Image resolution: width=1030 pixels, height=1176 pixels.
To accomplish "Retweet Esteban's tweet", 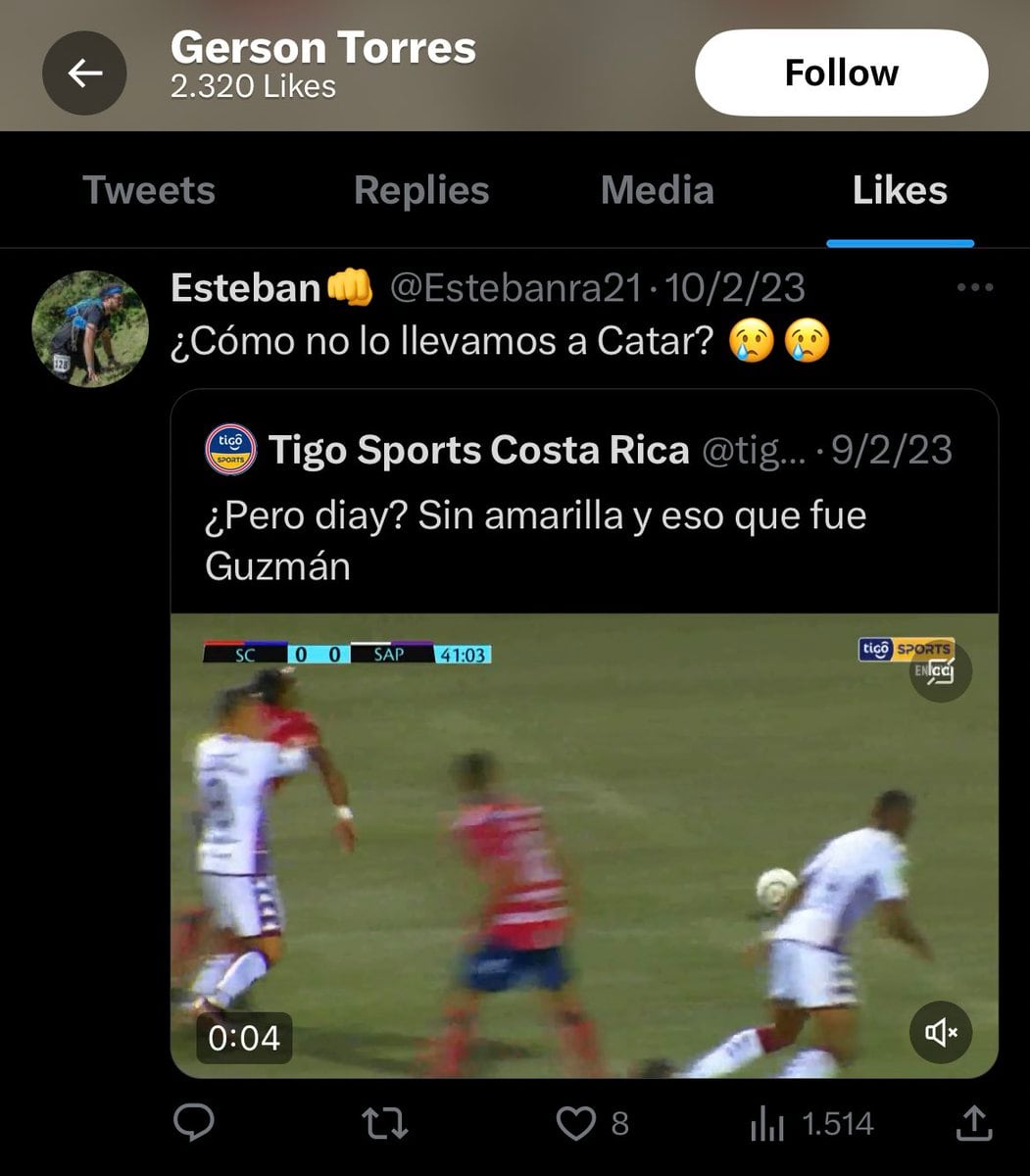I will click(384, 1123).
